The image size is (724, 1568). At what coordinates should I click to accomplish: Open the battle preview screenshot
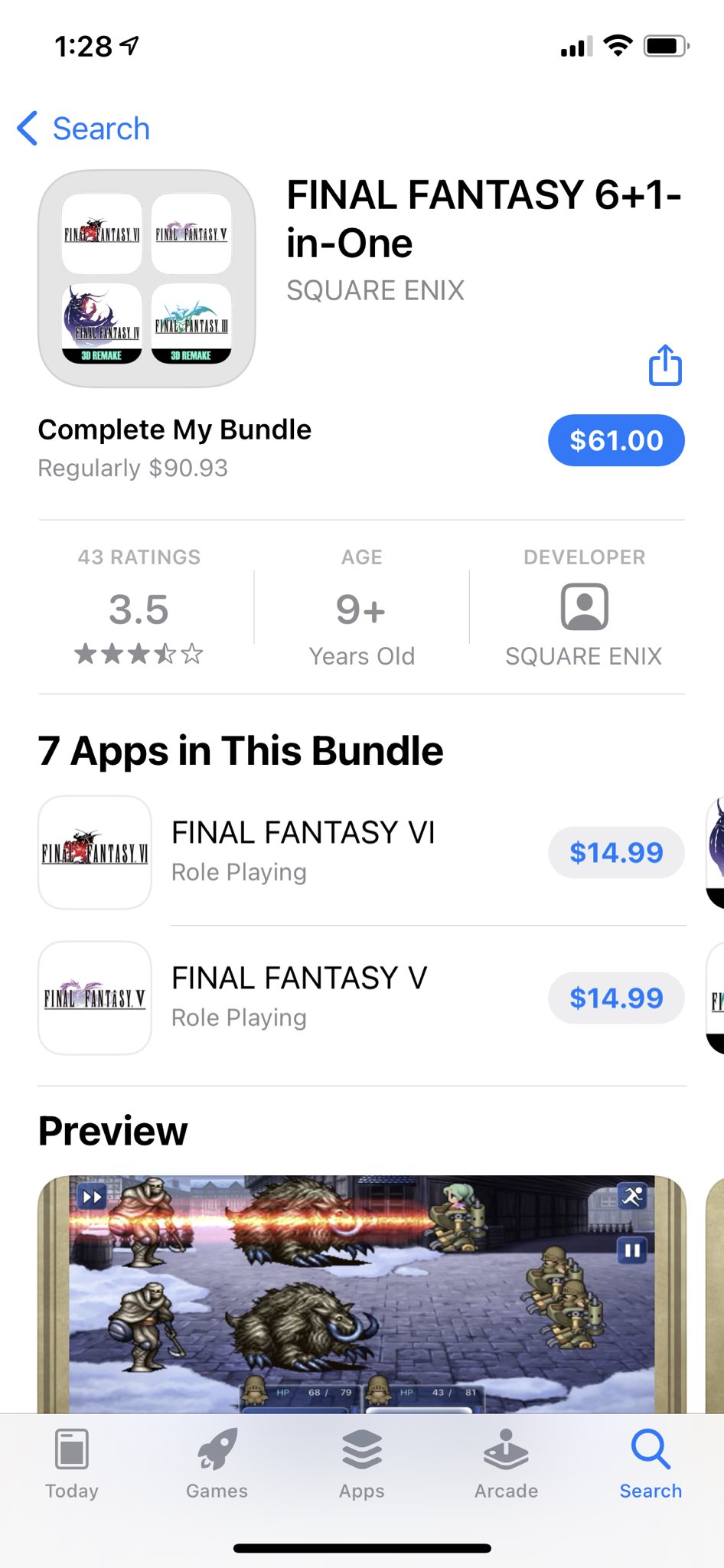pyautogui.click(x=362, y=1294)
